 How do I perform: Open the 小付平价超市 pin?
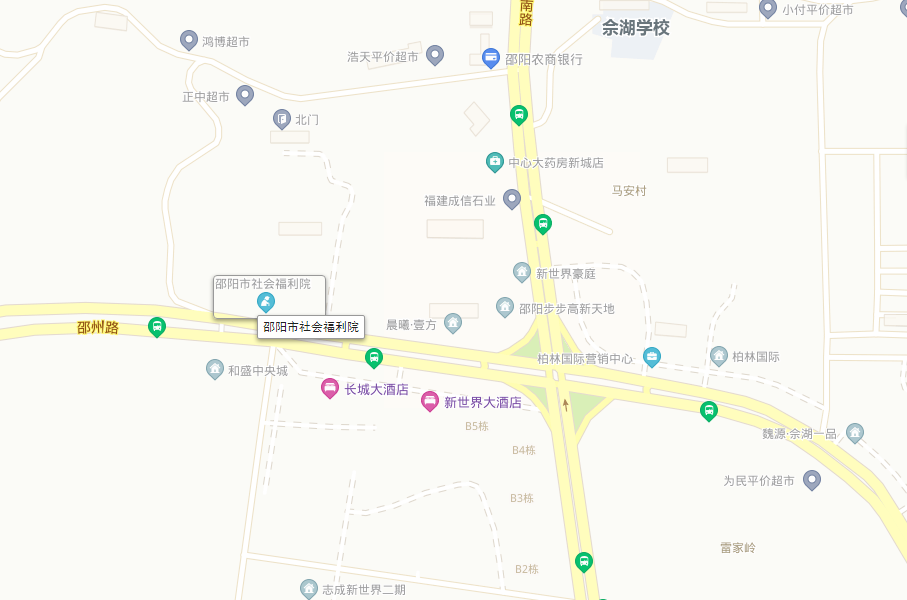click(768, 9)
